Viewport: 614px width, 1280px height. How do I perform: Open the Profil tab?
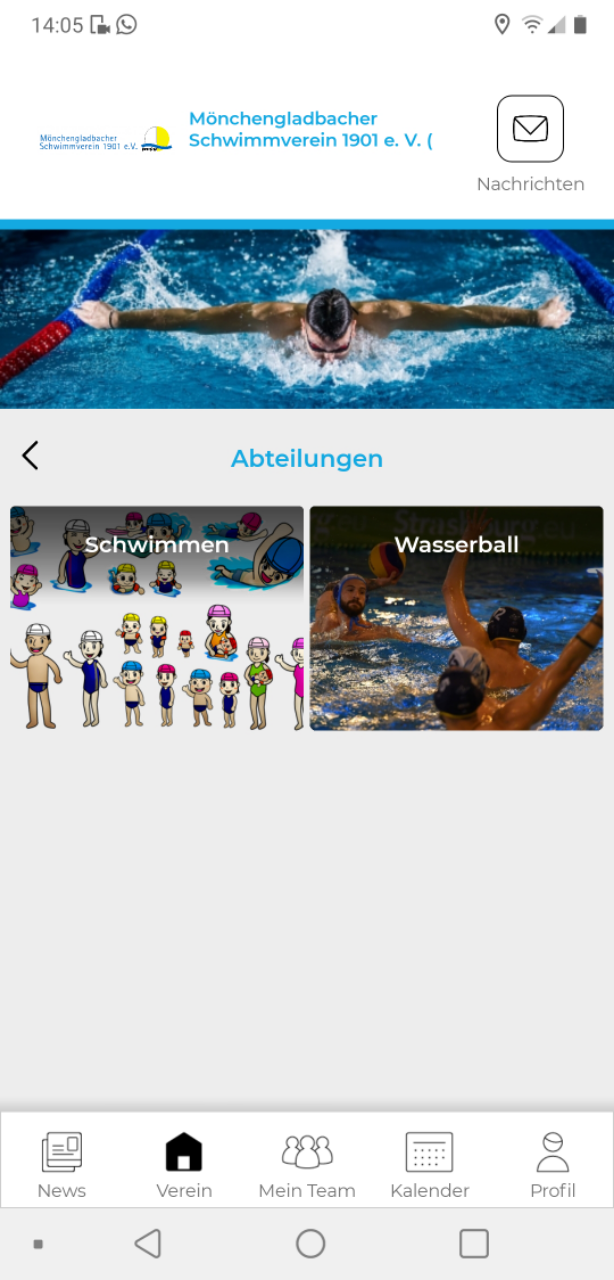pyautogui.click(x=552, y=1165)
